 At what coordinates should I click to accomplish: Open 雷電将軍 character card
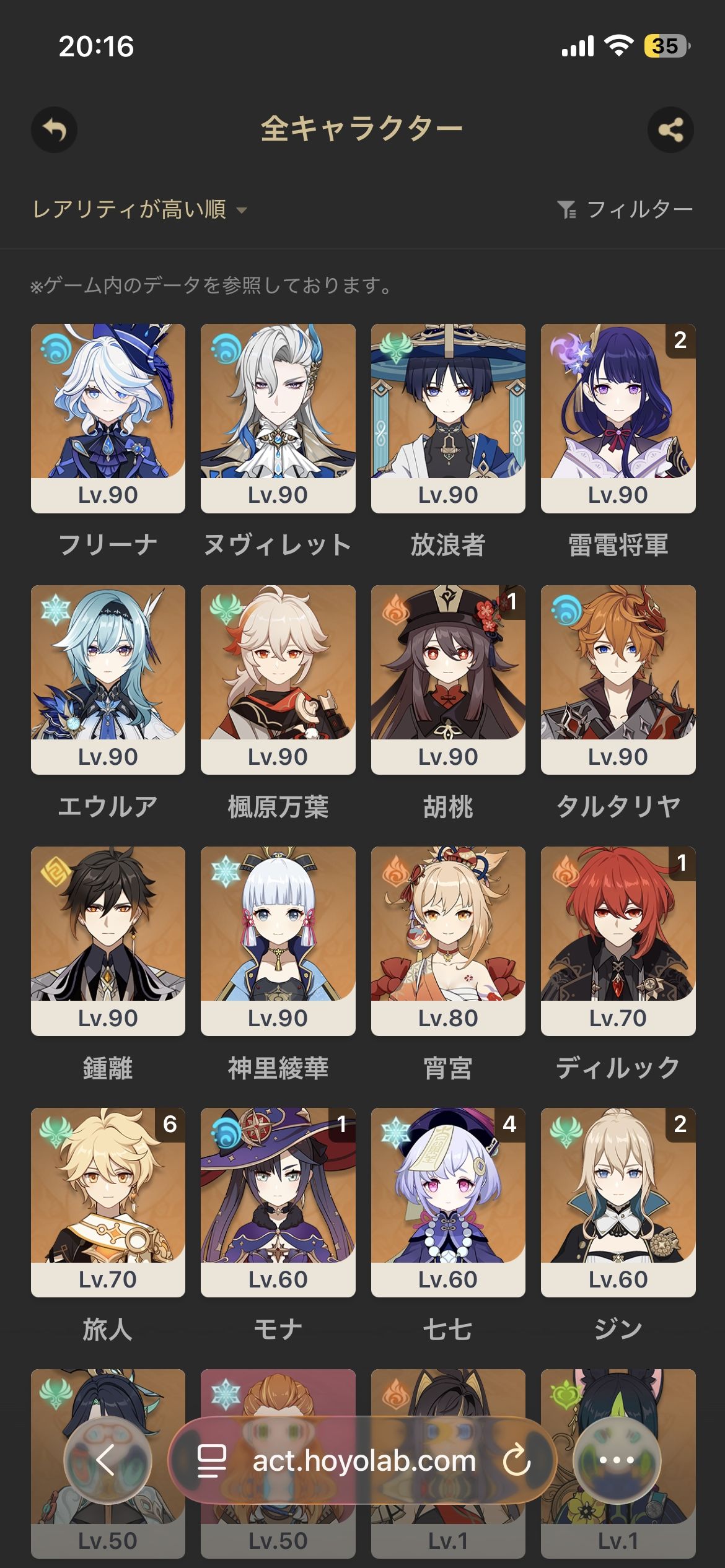pyautogui.click(x=618, y=418)
